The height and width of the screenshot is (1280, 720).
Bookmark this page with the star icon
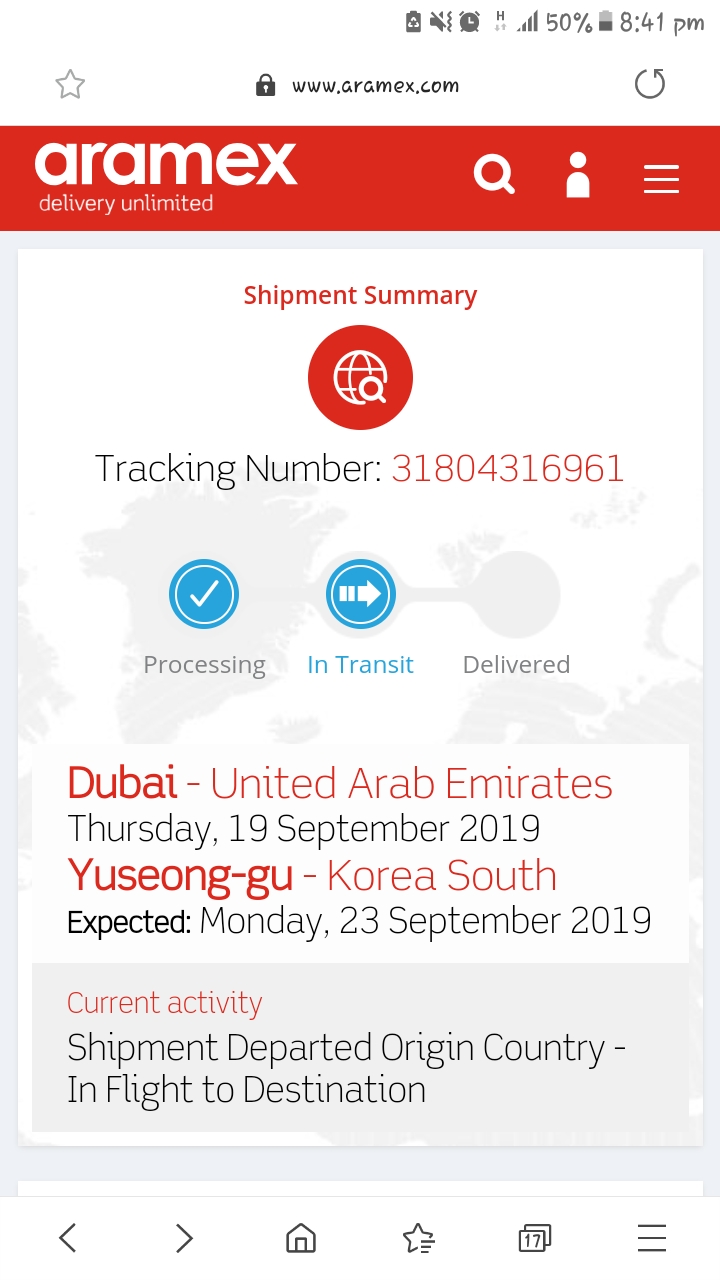tap(70, 85)
